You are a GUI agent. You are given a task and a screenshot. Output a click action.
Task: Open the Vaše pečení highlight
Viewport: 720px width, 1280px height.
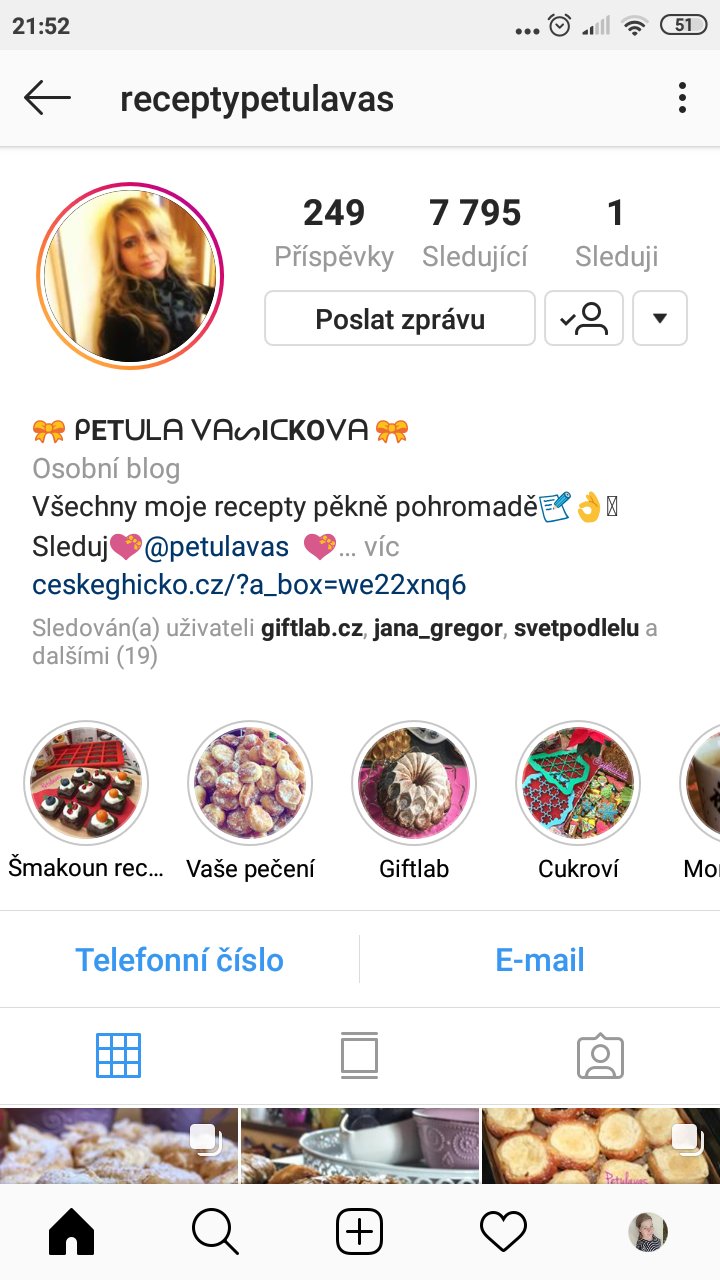point(250,783)
